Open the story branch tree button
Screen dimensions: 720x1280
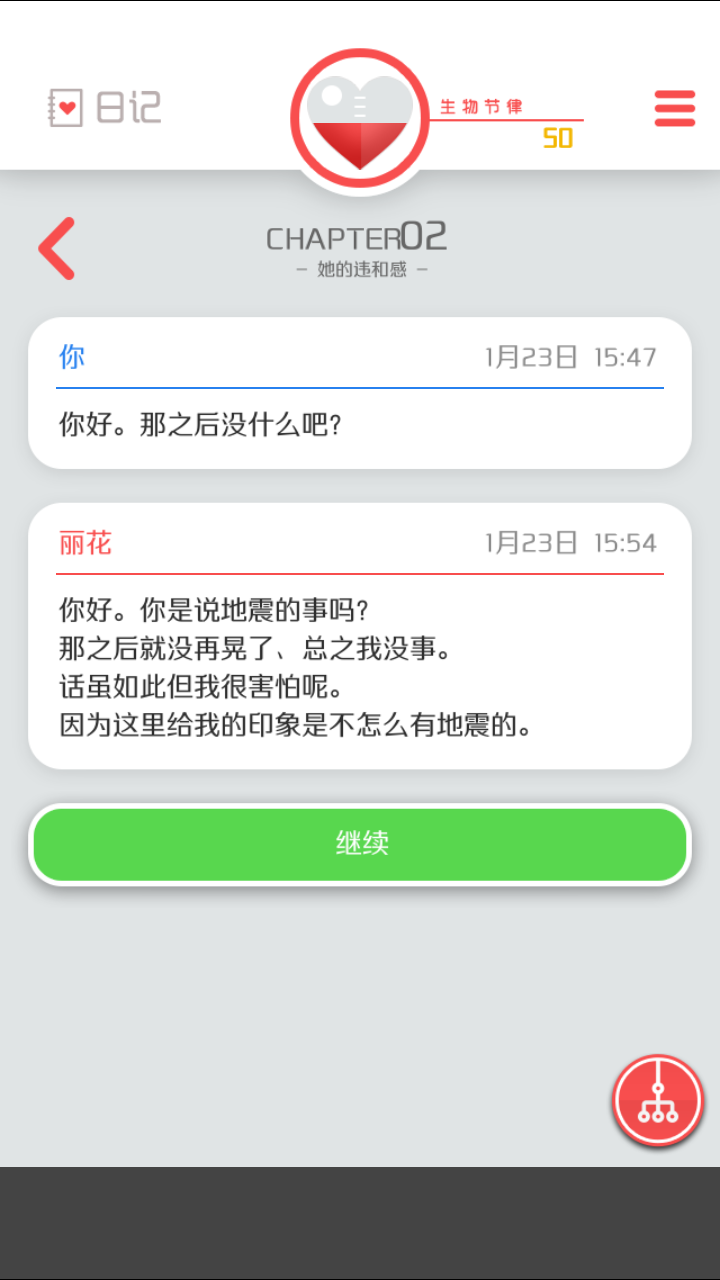pyautogui.click(x=658, y=1100)
